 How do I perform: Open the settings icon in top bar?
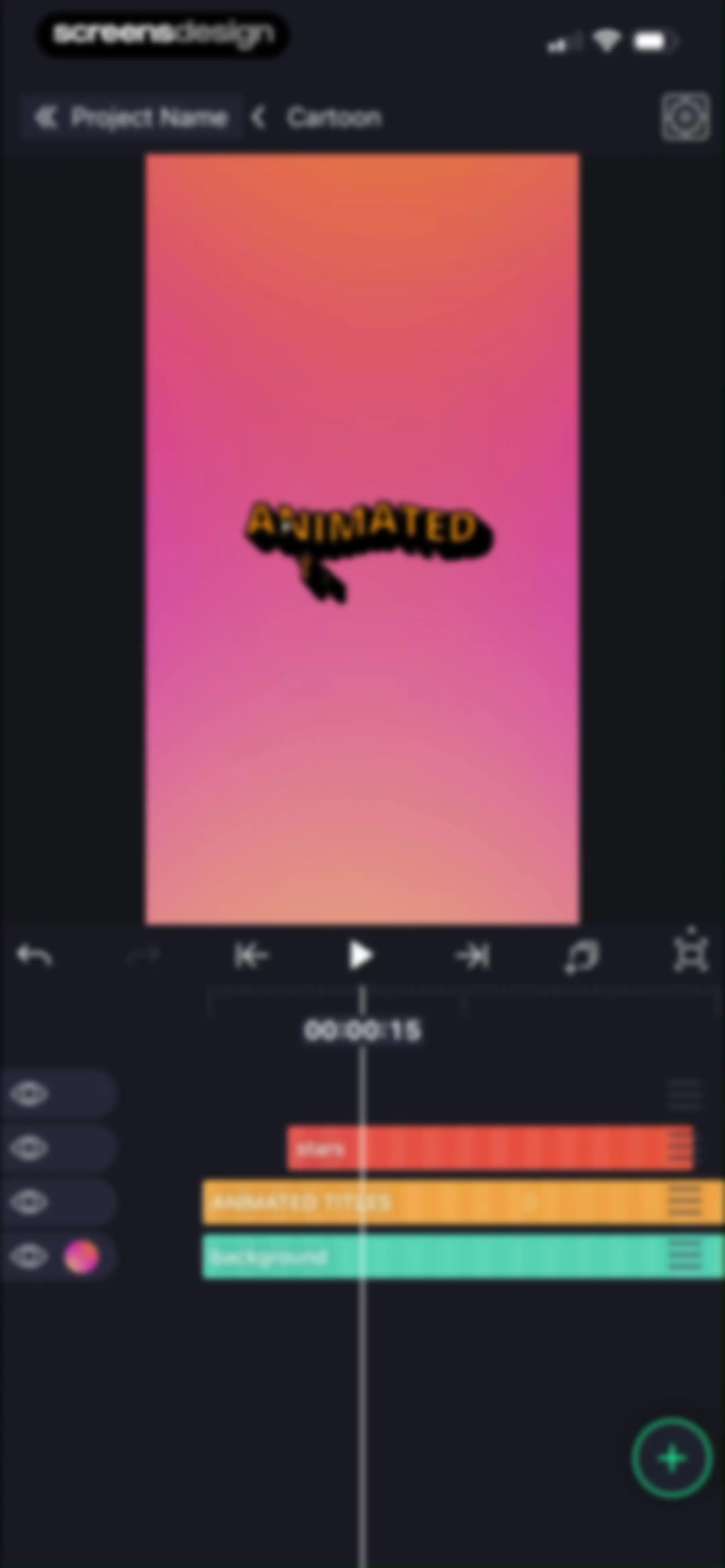[685, 117]
